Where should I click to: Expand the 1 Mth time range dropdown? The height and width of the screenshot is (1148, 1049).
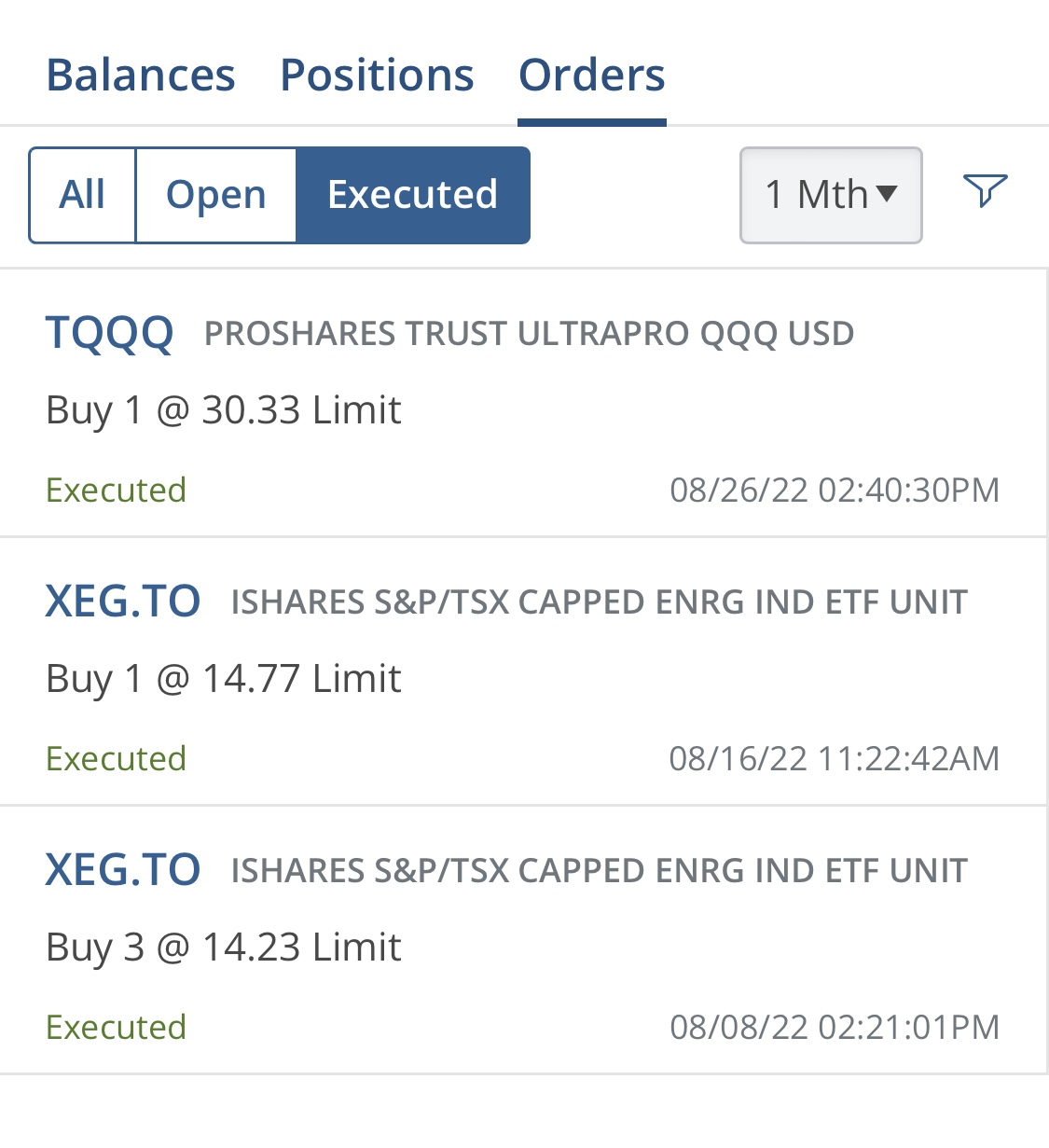click(x=830, y=195)
